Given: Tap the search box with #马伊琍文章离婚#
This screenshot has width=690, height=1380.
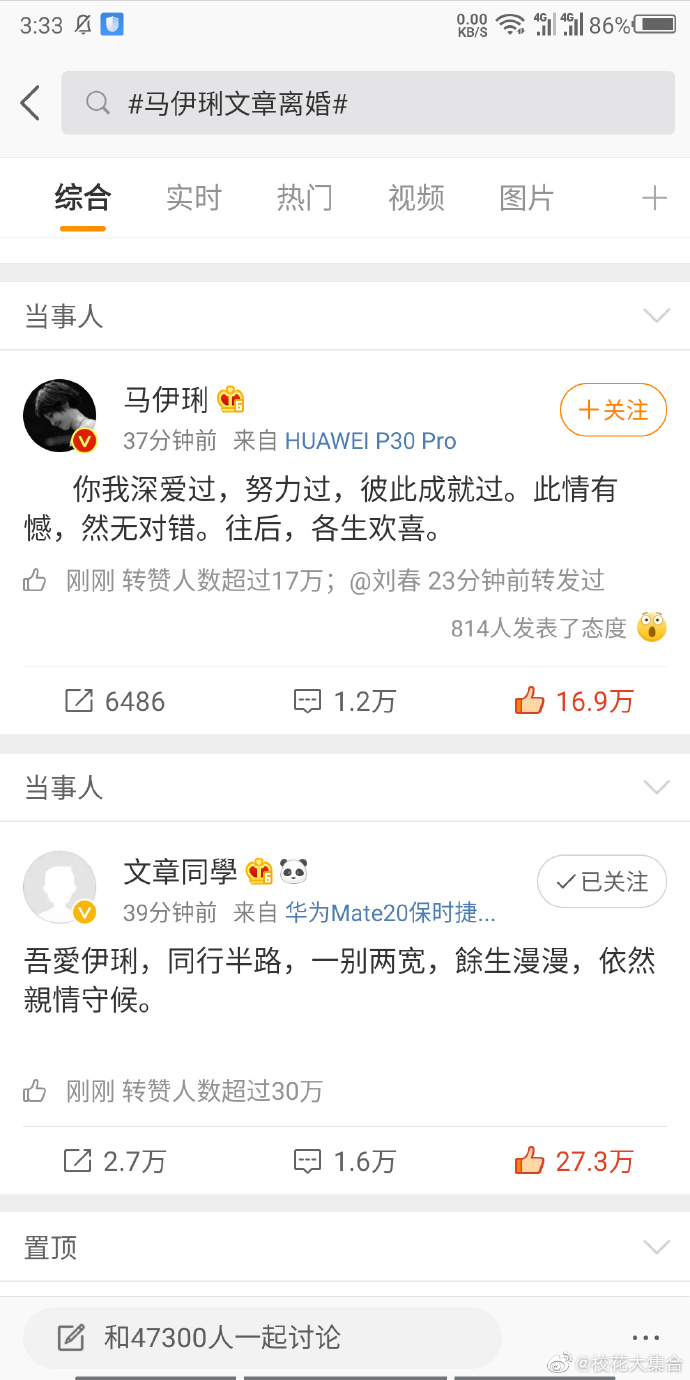Looking at the screenshot, I should click(367, 103).
